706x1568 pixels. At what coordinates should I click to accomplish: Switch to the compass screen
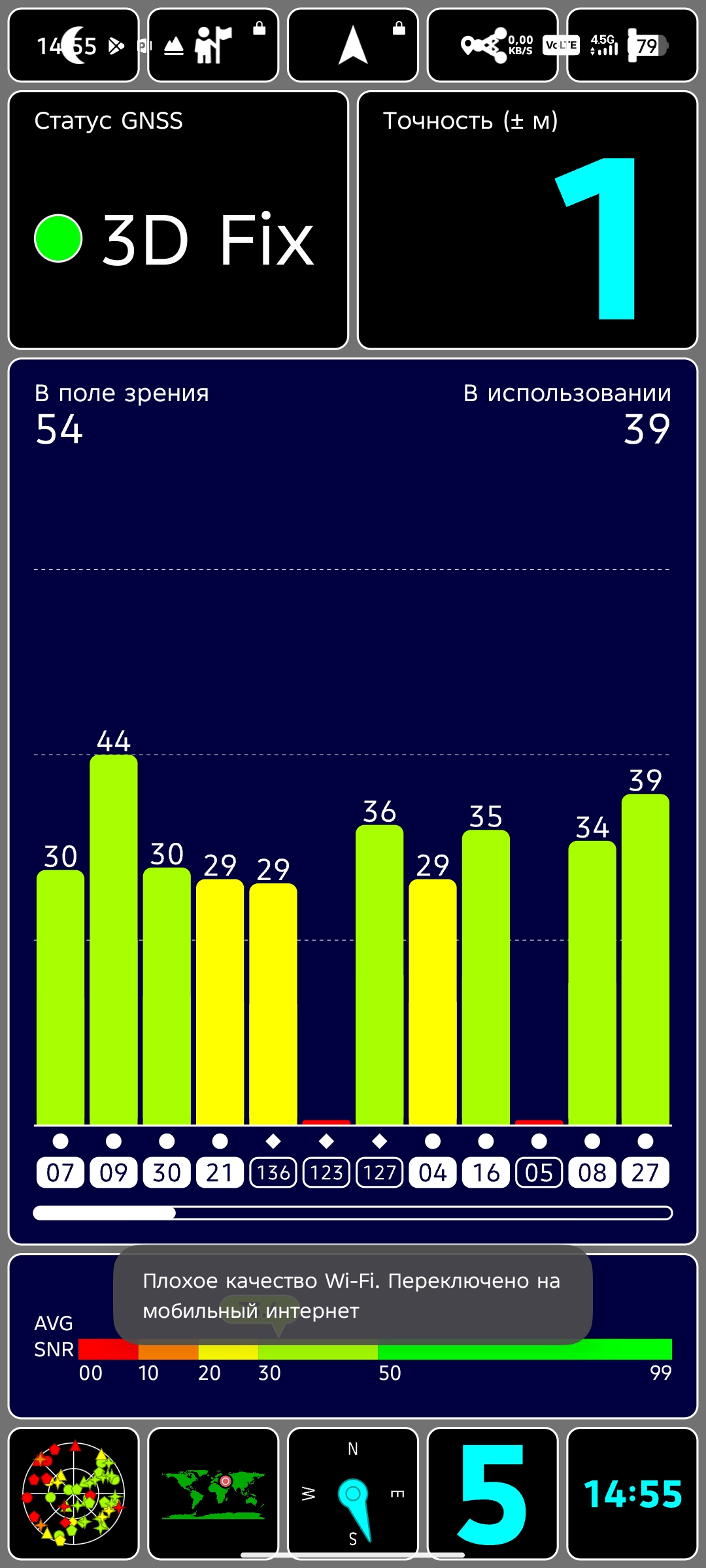[x=353, y=1494]
